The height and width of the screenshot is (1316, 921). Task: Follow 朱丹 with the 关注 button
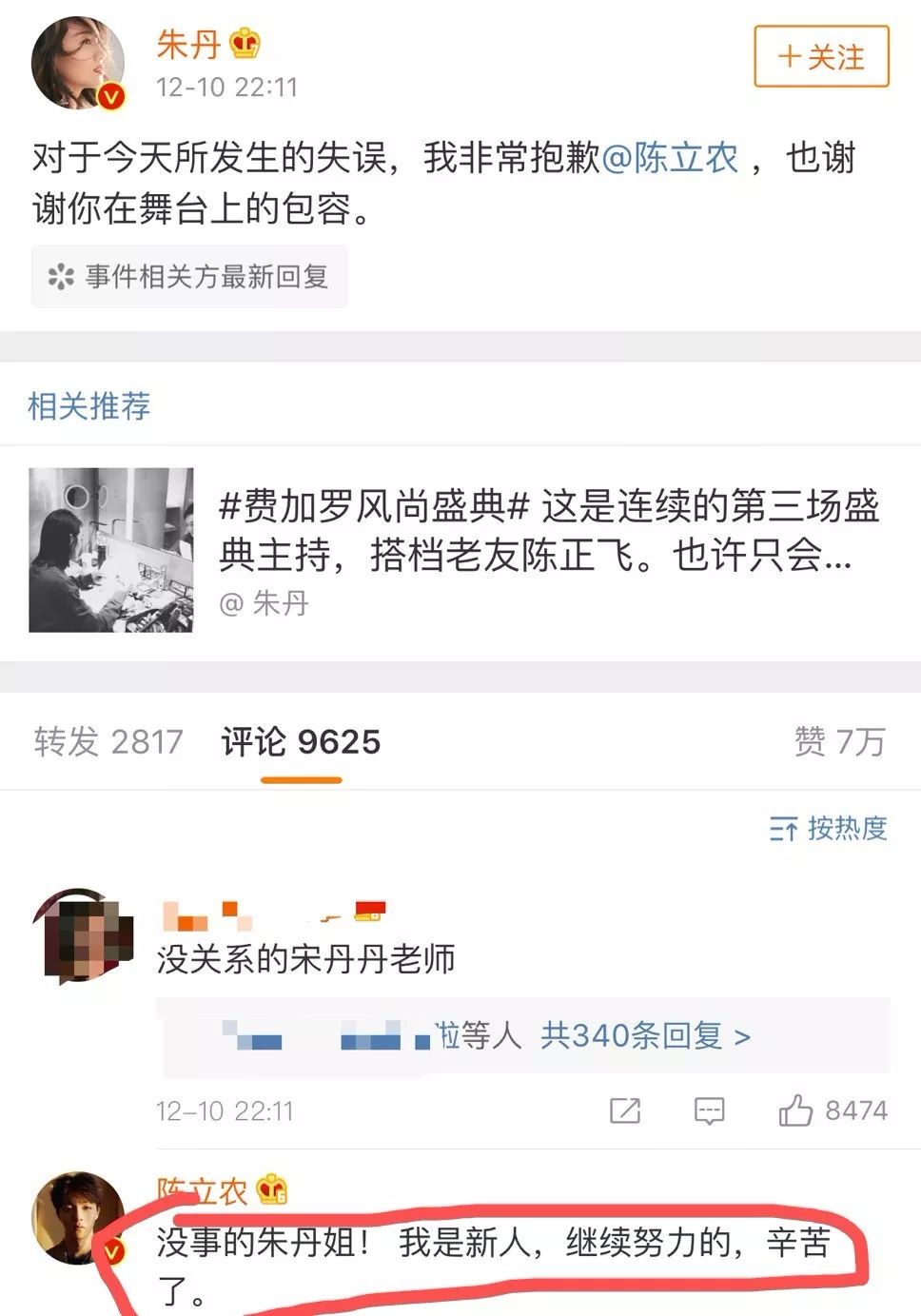click(x=821, y=57)
